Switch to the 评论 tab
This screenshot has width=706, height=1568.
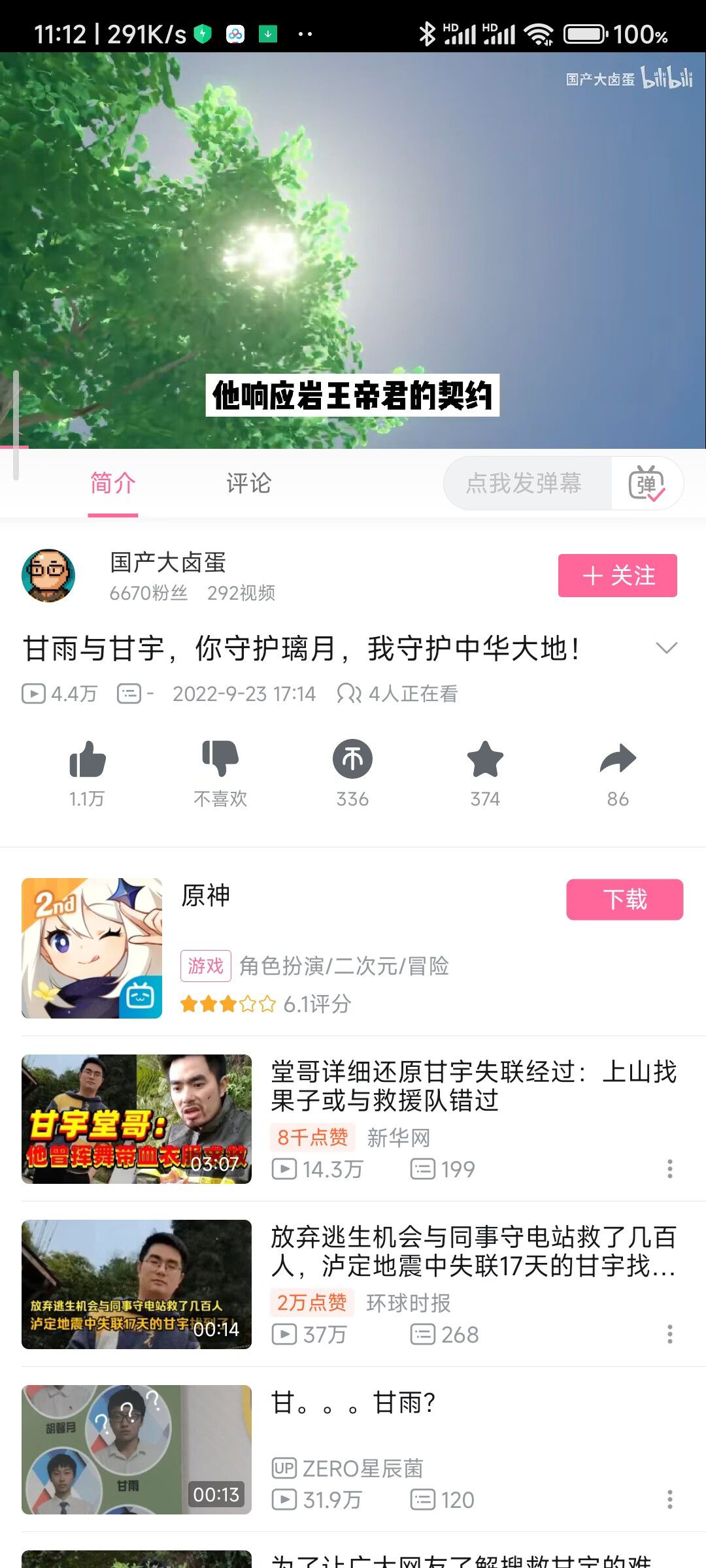(248, 483)
